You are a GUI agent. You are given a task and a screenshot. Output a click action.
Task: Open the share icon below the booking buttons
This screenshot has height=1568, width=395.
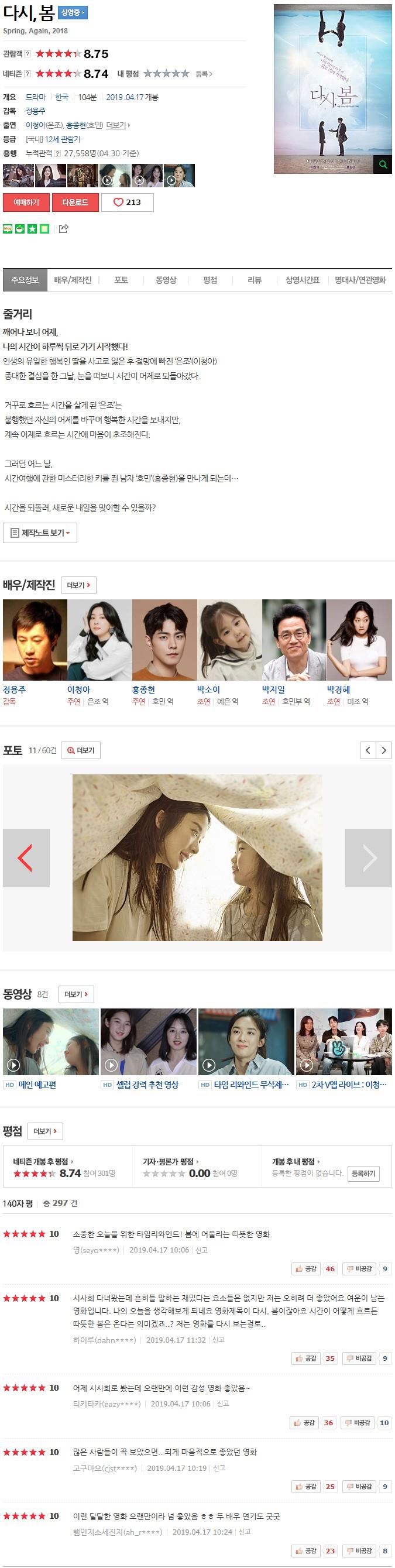click(x=63, y=229)
